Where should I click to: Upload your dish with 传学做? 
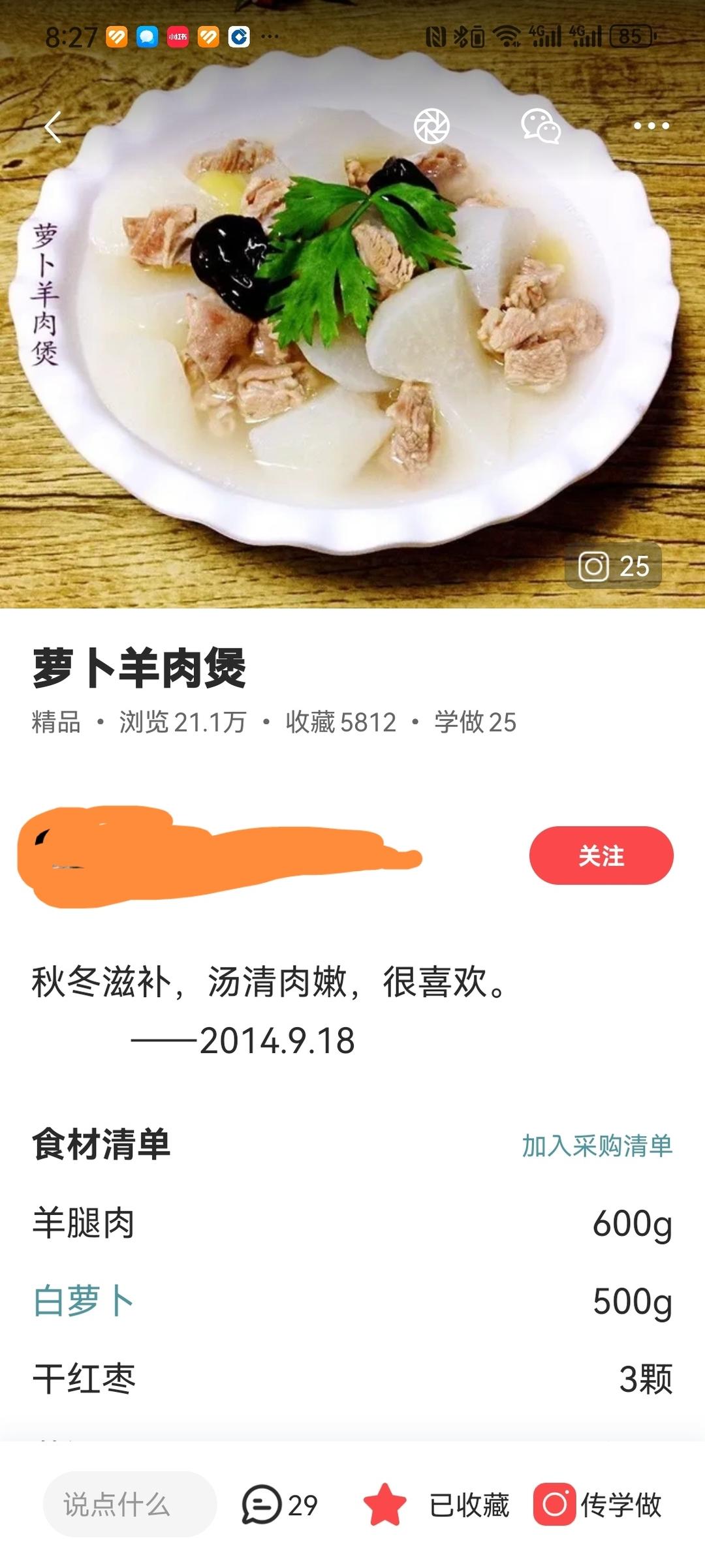[597, 1505]
